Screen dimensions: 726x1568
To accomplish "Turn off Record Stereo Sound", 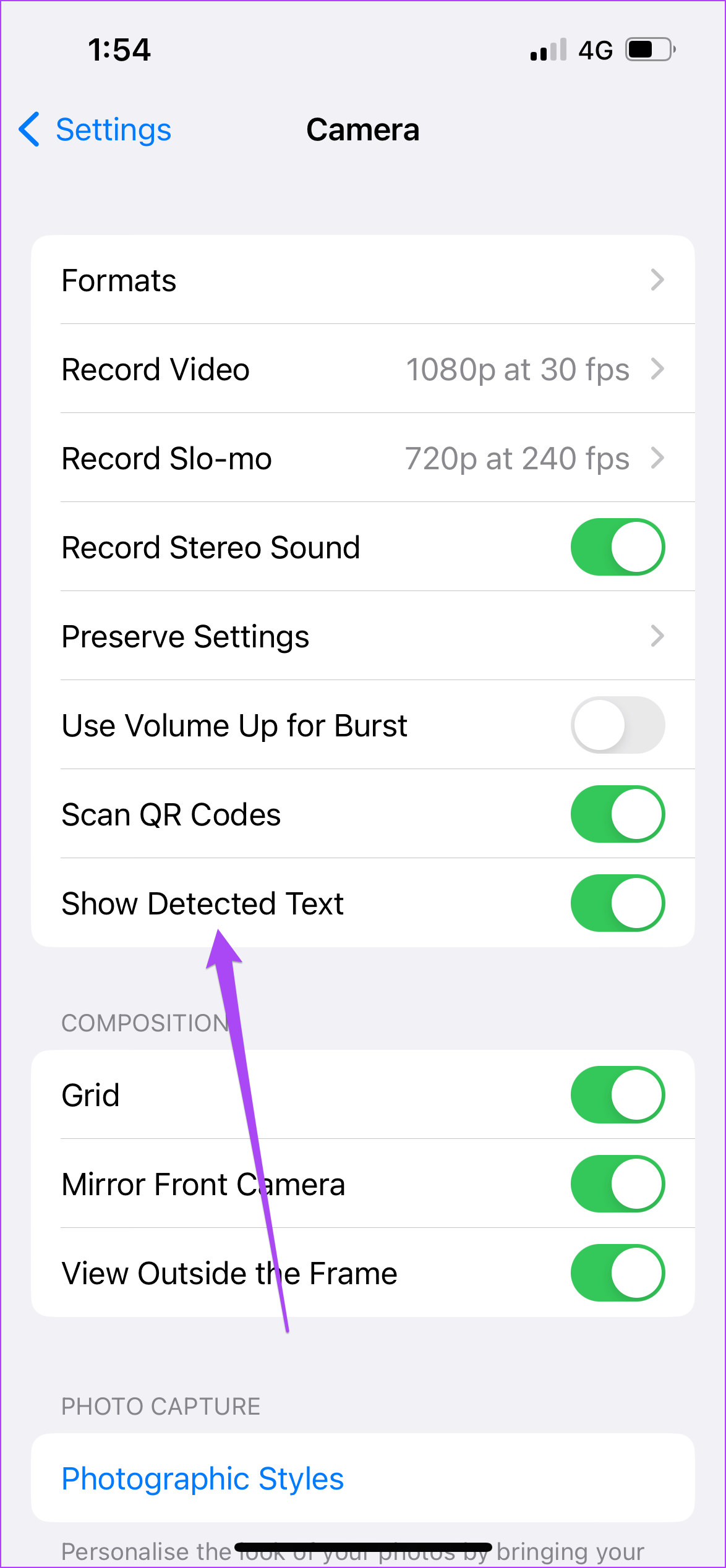I will 617,547.
